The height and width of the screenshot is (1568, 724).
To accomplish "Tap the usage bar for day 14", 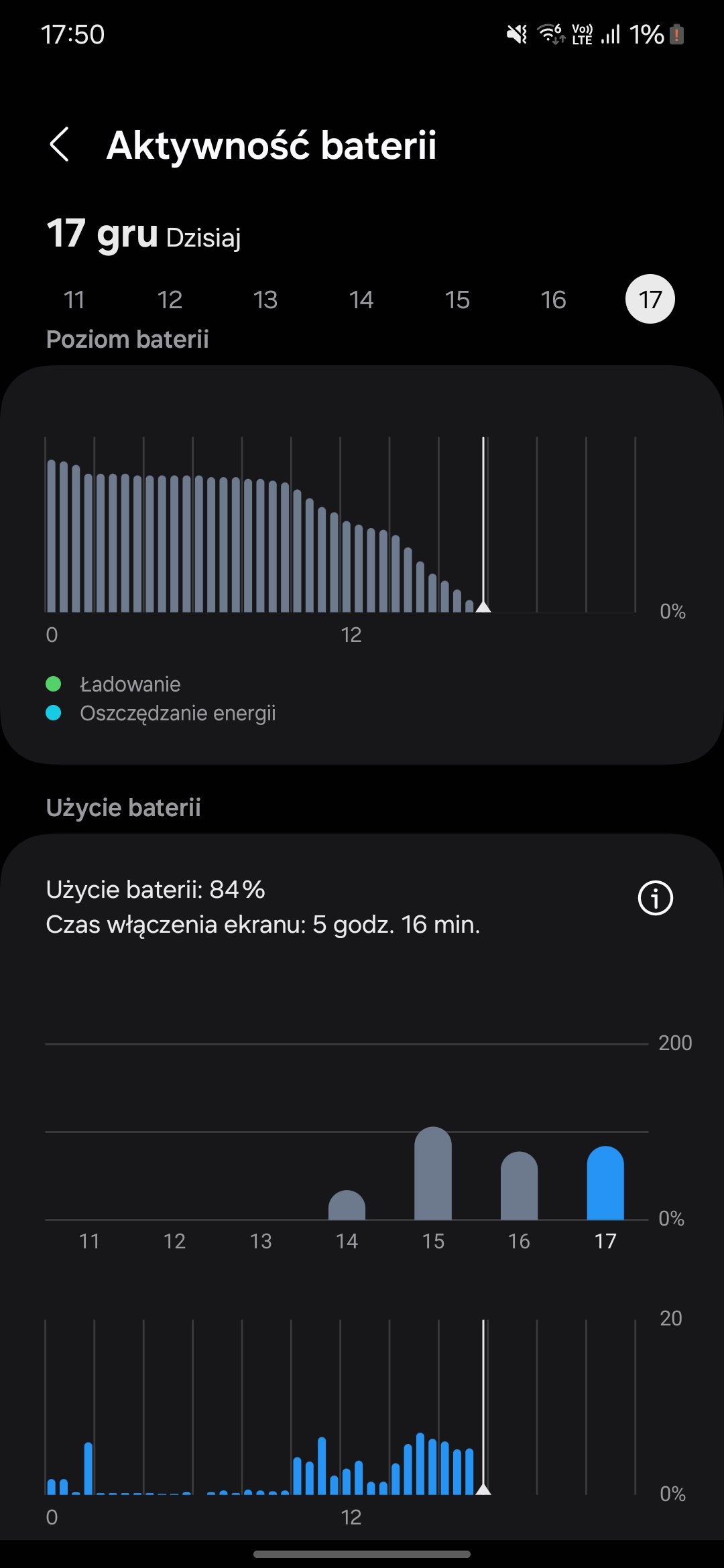I will click(347, 1205).
